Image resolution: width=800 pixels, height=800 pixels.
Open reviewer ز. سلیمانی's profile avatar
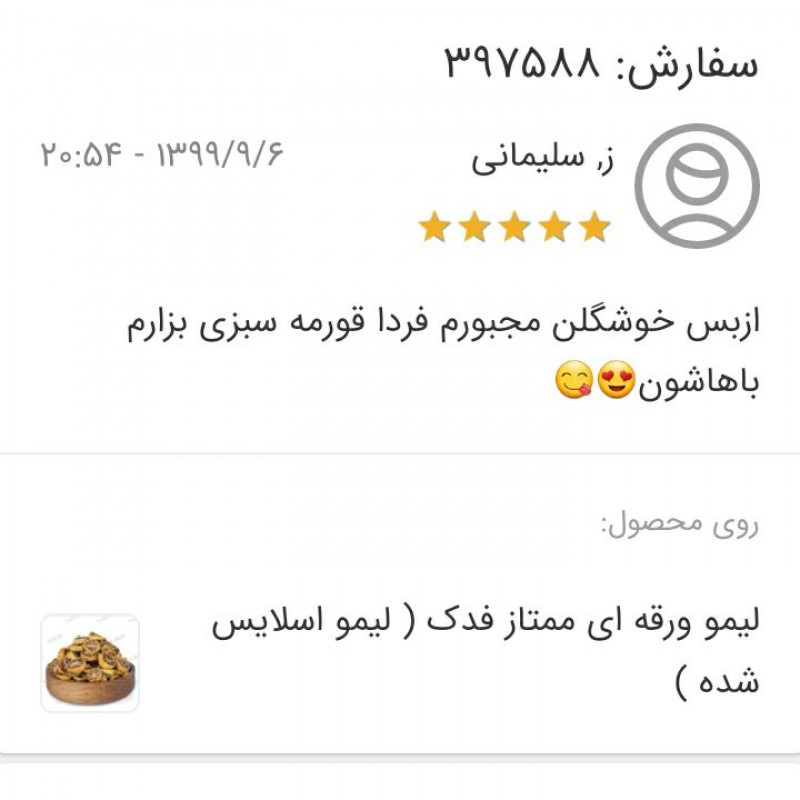pos(697,187)
